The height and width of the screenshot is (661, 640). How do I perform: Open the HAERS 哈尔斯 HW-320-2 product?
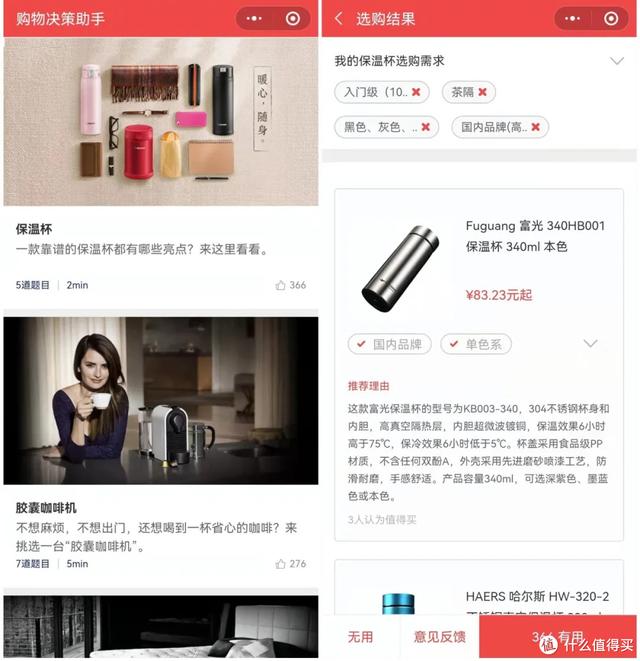[x=550, y=597]
